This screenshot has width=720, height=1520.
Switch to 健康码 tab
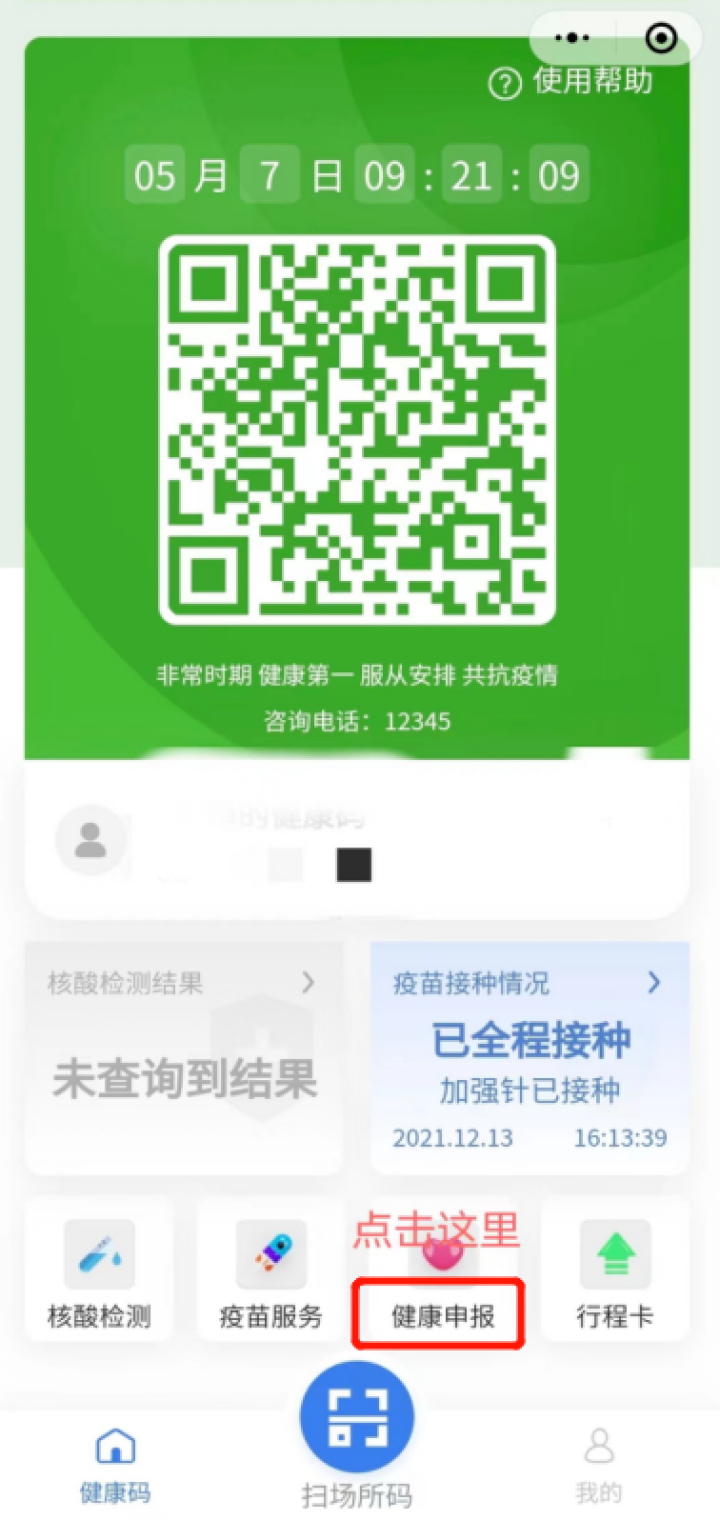[x=115, y=1465]
